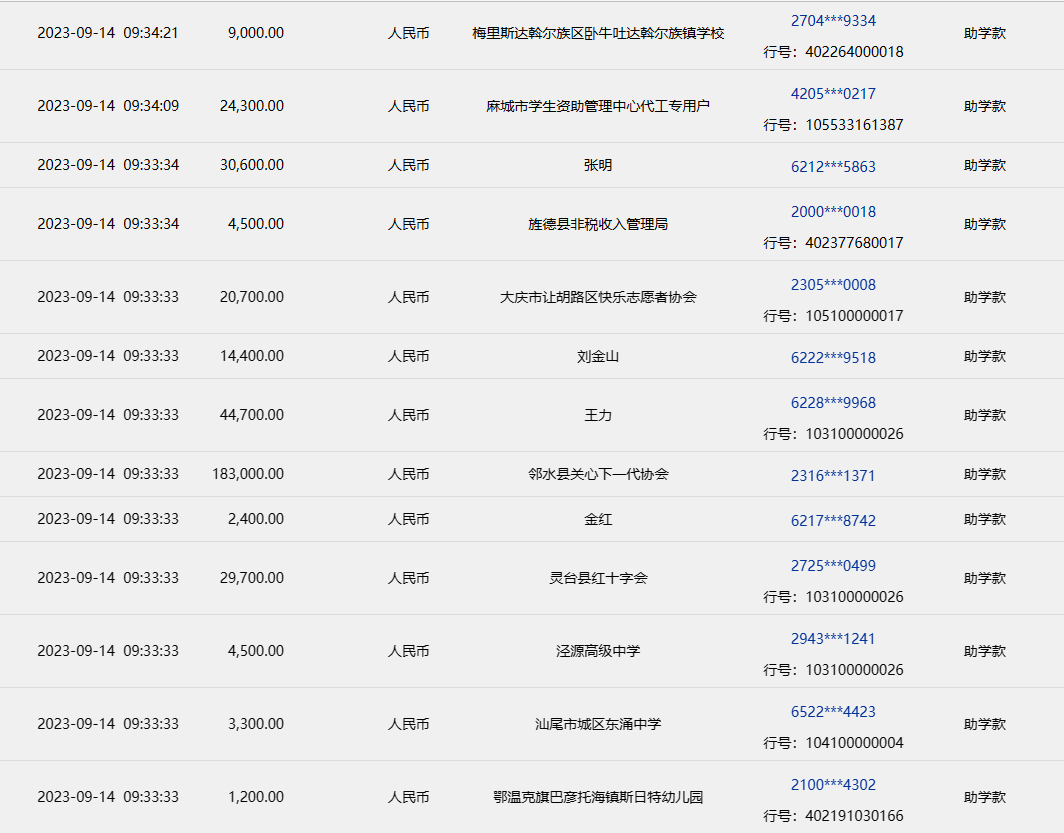Image resolution: width=1064 pixels, height=833 pixels.
Task: Select account 2725***0499
Action: pyautogui.click(x=833, y=566)
